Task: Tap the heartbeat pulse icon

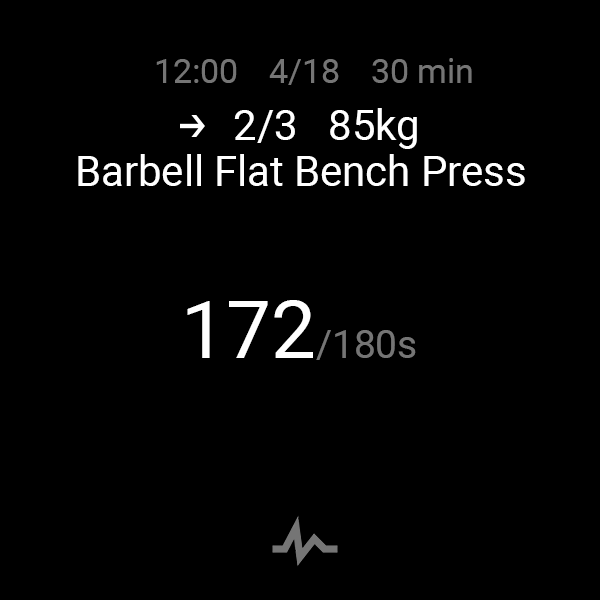Action: pyautogui.click(x=304, y=541)
